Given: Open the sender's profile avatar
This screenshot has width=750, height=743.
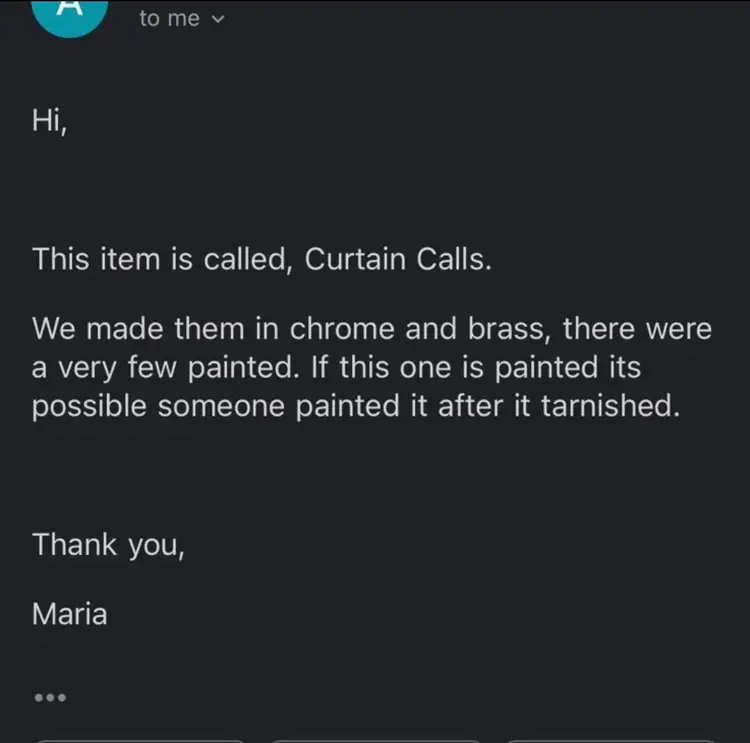Looking at the screenshot, I should [x=69, y=16].
